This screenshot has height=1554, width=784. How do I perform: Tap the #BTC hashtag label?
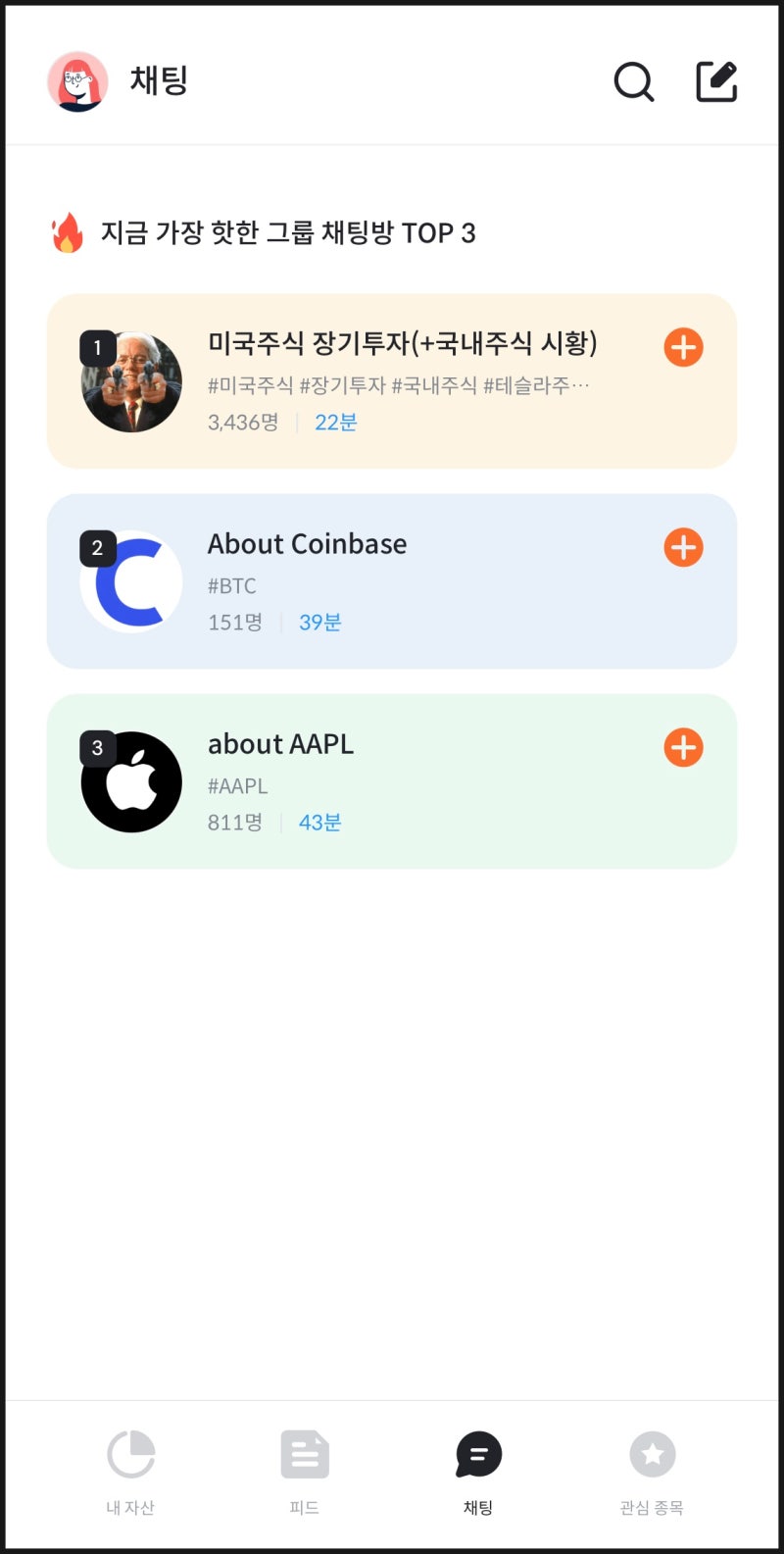[231, 584]
